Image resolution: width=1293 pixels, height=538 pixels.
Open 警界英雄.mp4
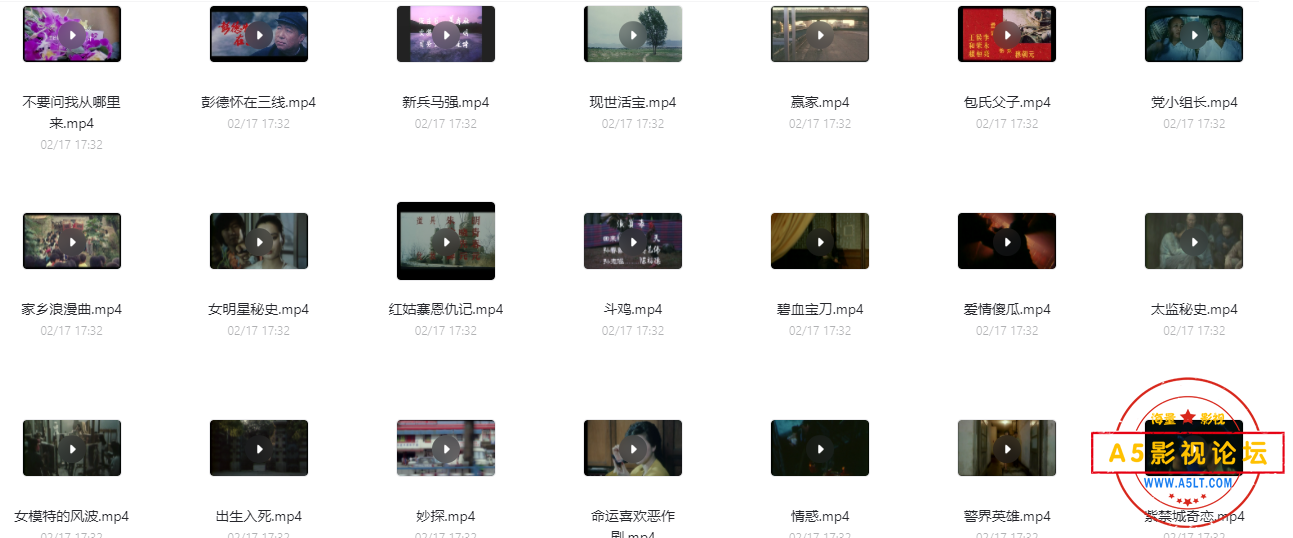pos(1007,448)
